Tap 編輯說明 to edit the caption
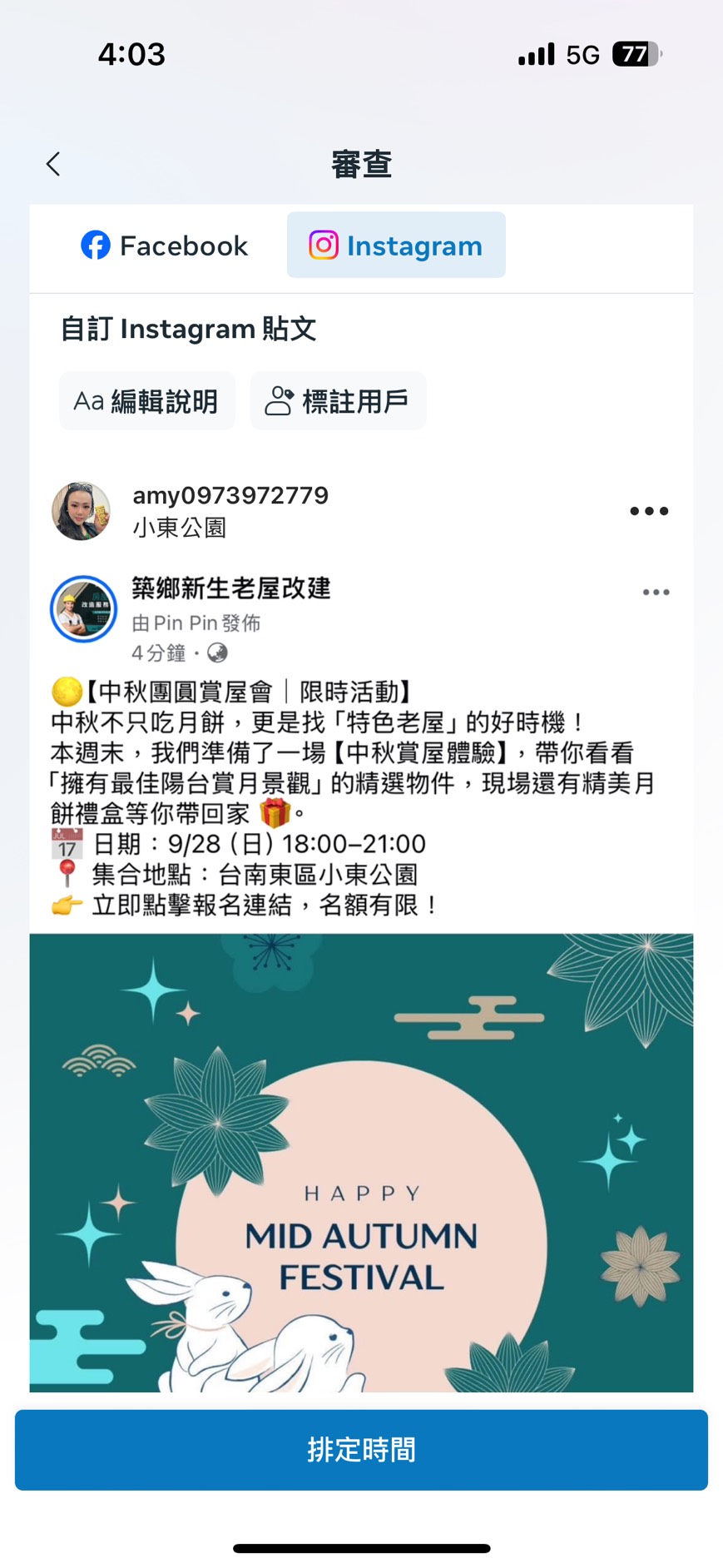This screenshot has height=1568, width=723. click(146, 401)
